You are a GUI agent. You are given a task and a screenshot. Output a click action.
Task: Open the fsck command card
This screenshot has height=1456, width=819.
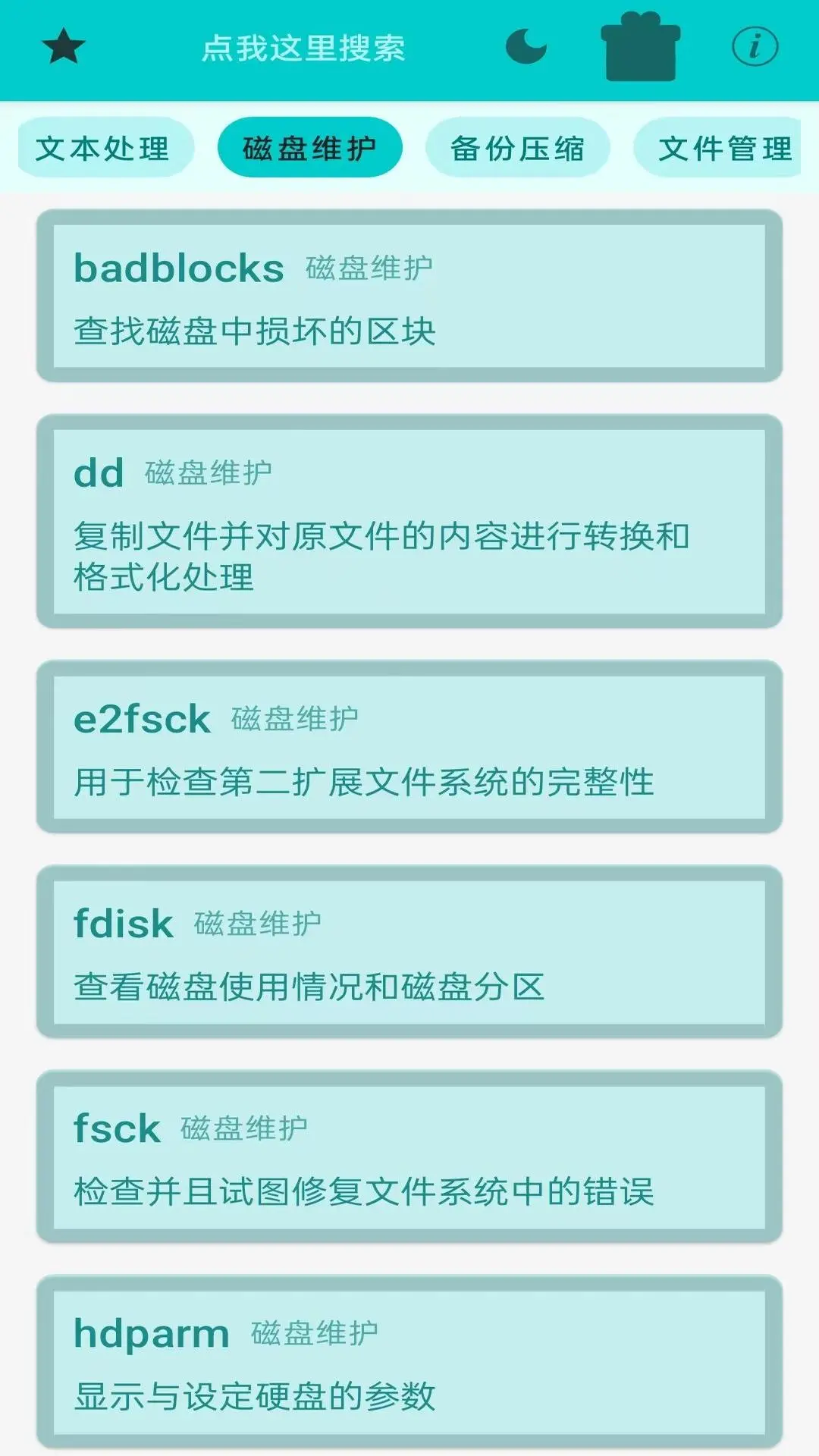pos(409,1156)
